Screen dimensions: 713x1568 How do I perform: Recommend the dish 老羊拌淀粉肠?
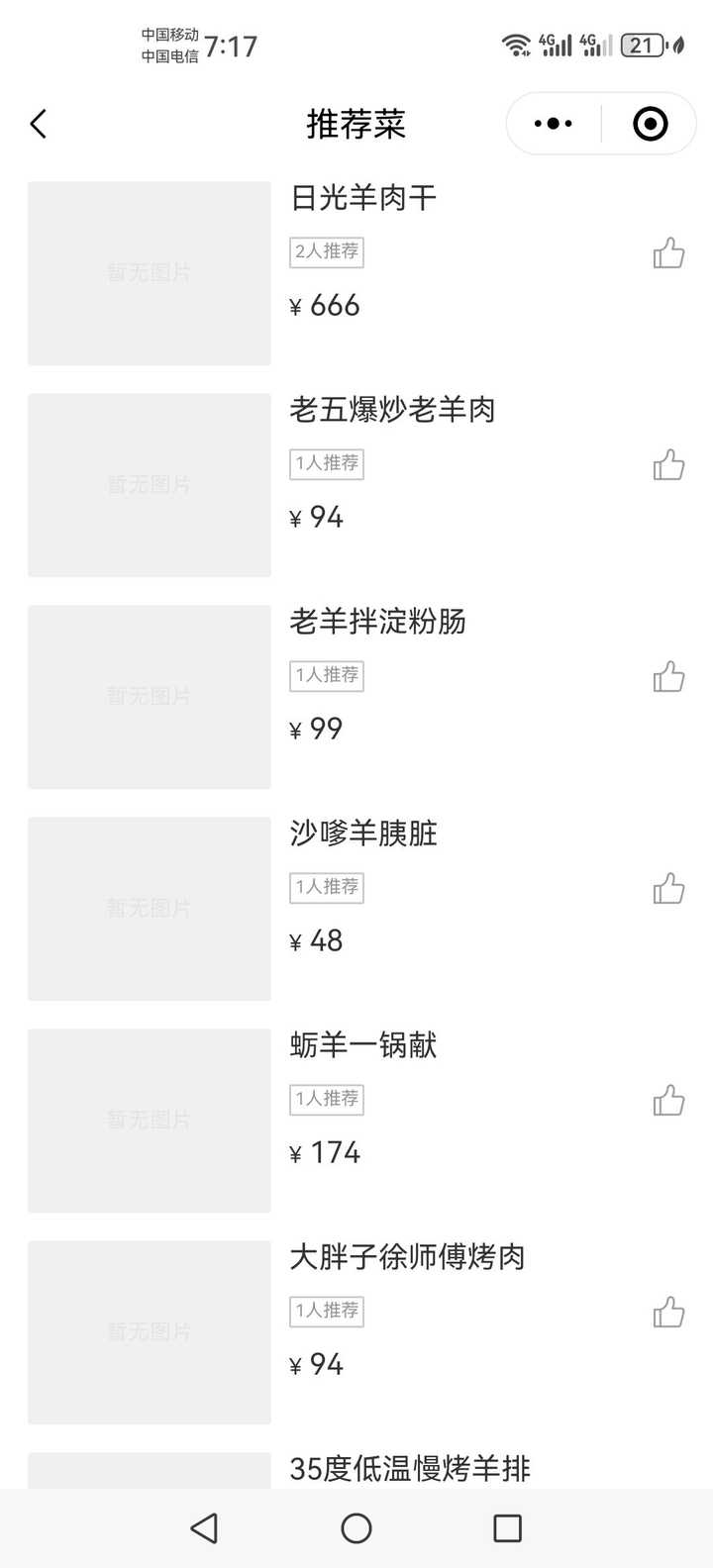coord(668,677)
